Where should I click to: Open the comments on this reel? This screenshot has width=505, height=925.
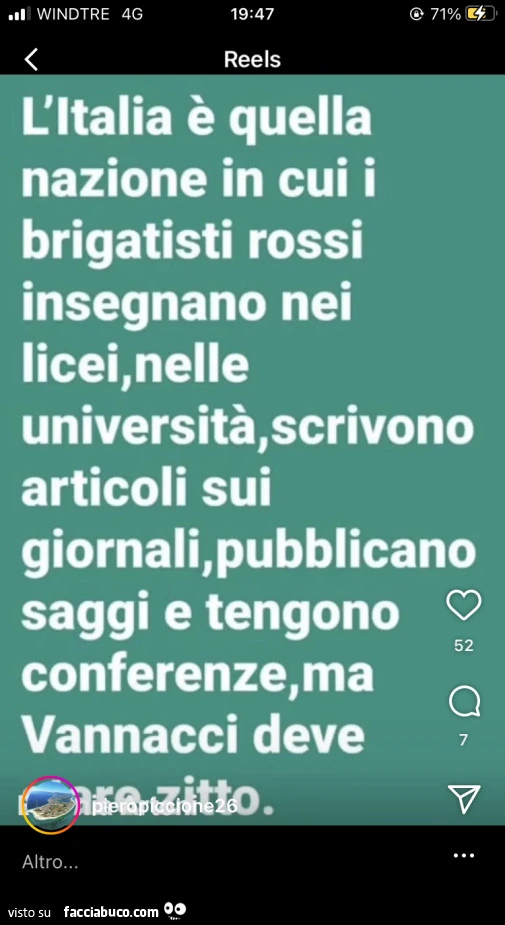(464, 703)
